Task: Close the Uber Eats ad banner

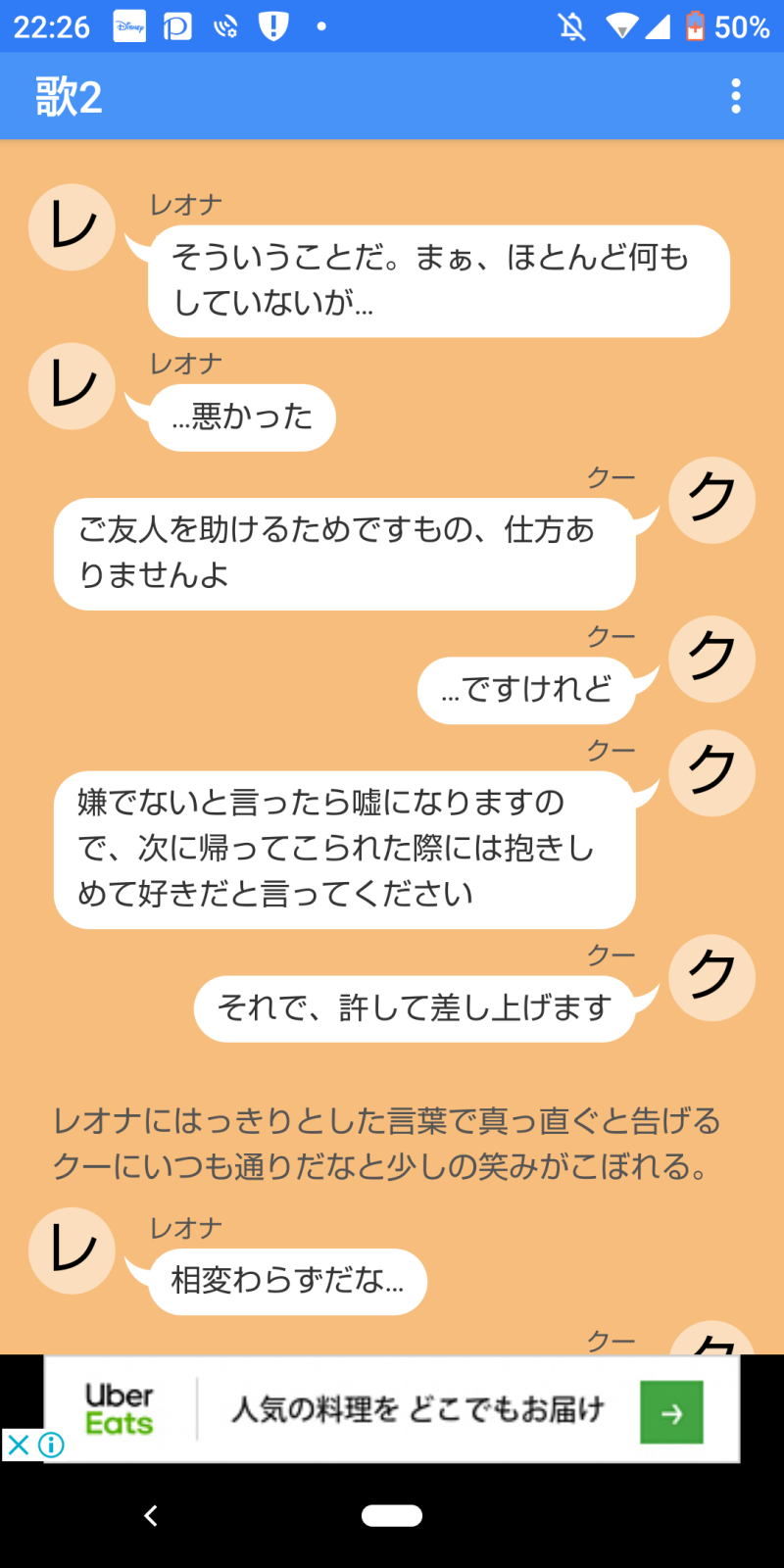Action: coord(18,1444)
